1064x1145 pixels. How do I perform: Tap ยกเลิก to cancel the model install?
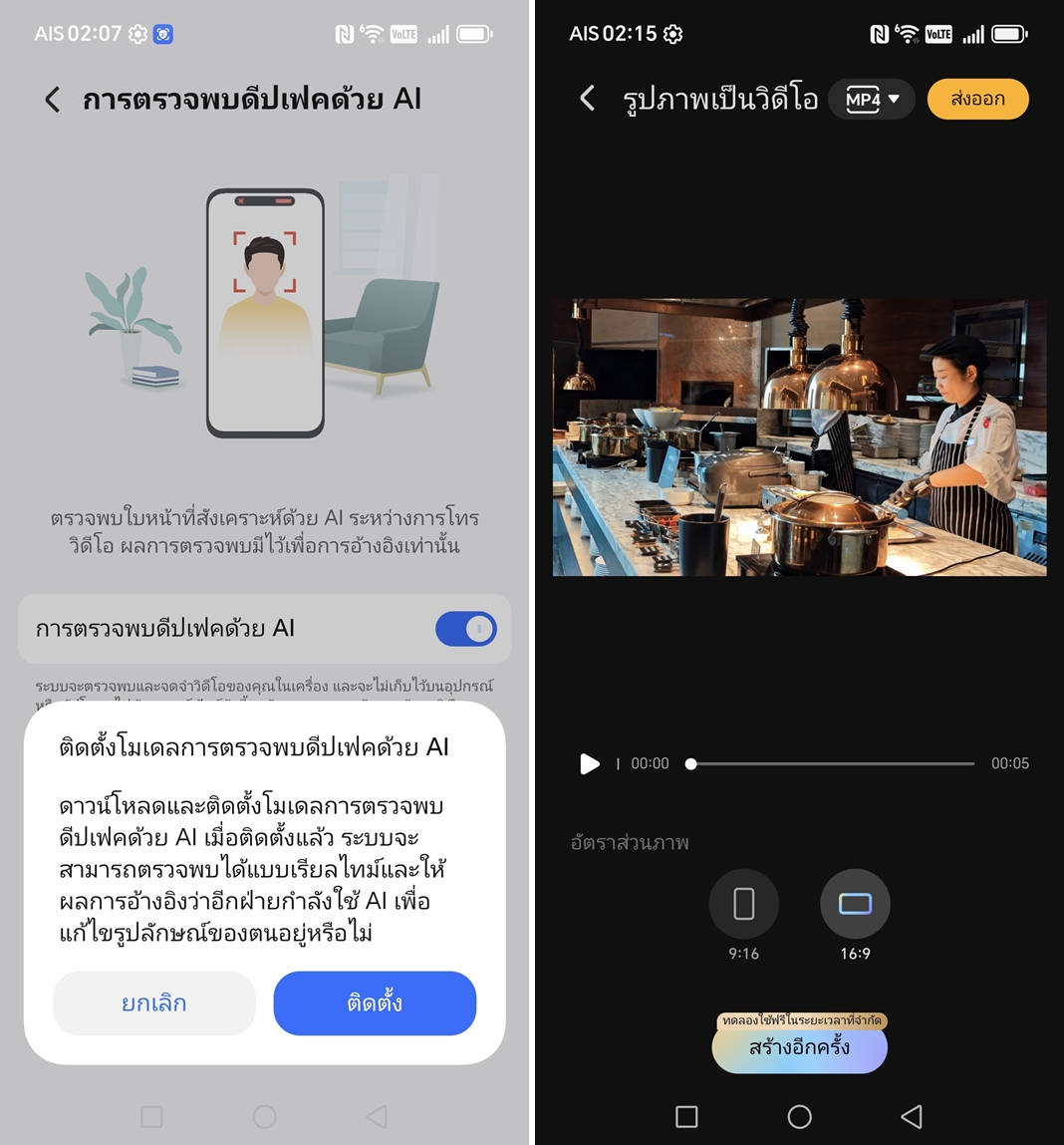click(x=154, y=1002)
